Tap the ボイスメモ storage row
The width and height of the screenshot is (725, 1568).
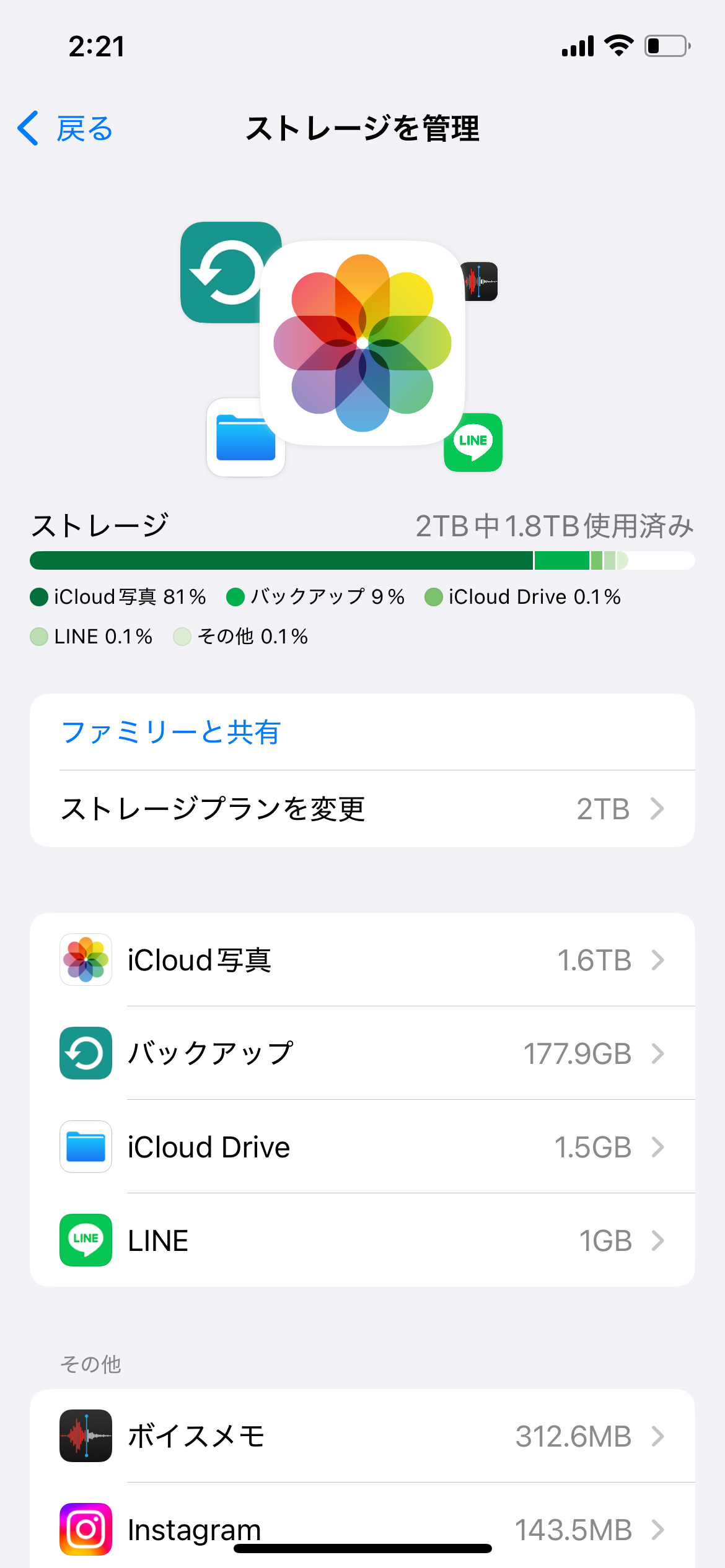[x=362, y=1436]
